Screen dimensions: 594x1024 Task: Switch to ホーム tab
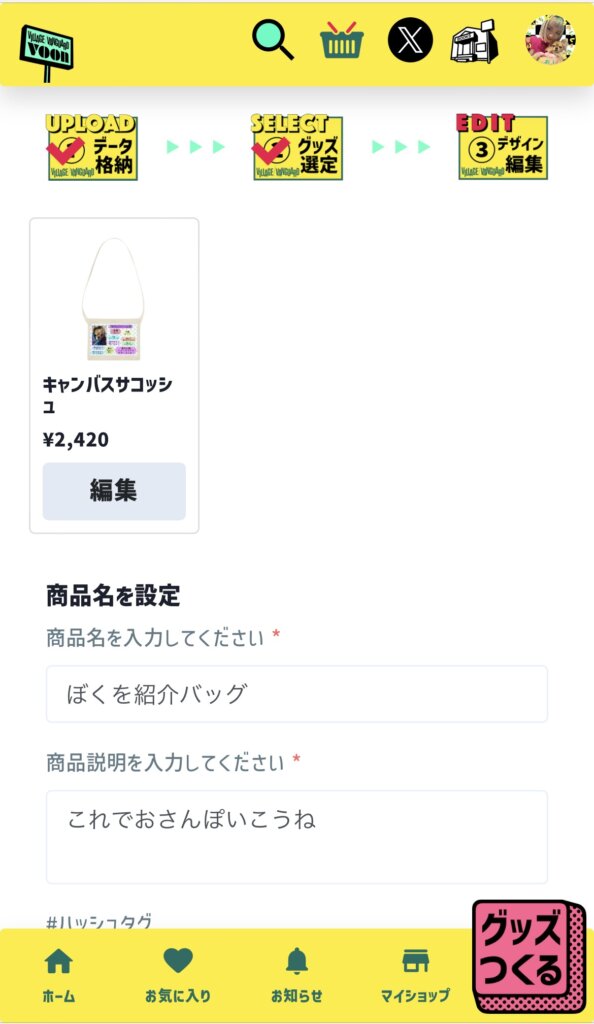pyautogui.click(x=59, y=976)
